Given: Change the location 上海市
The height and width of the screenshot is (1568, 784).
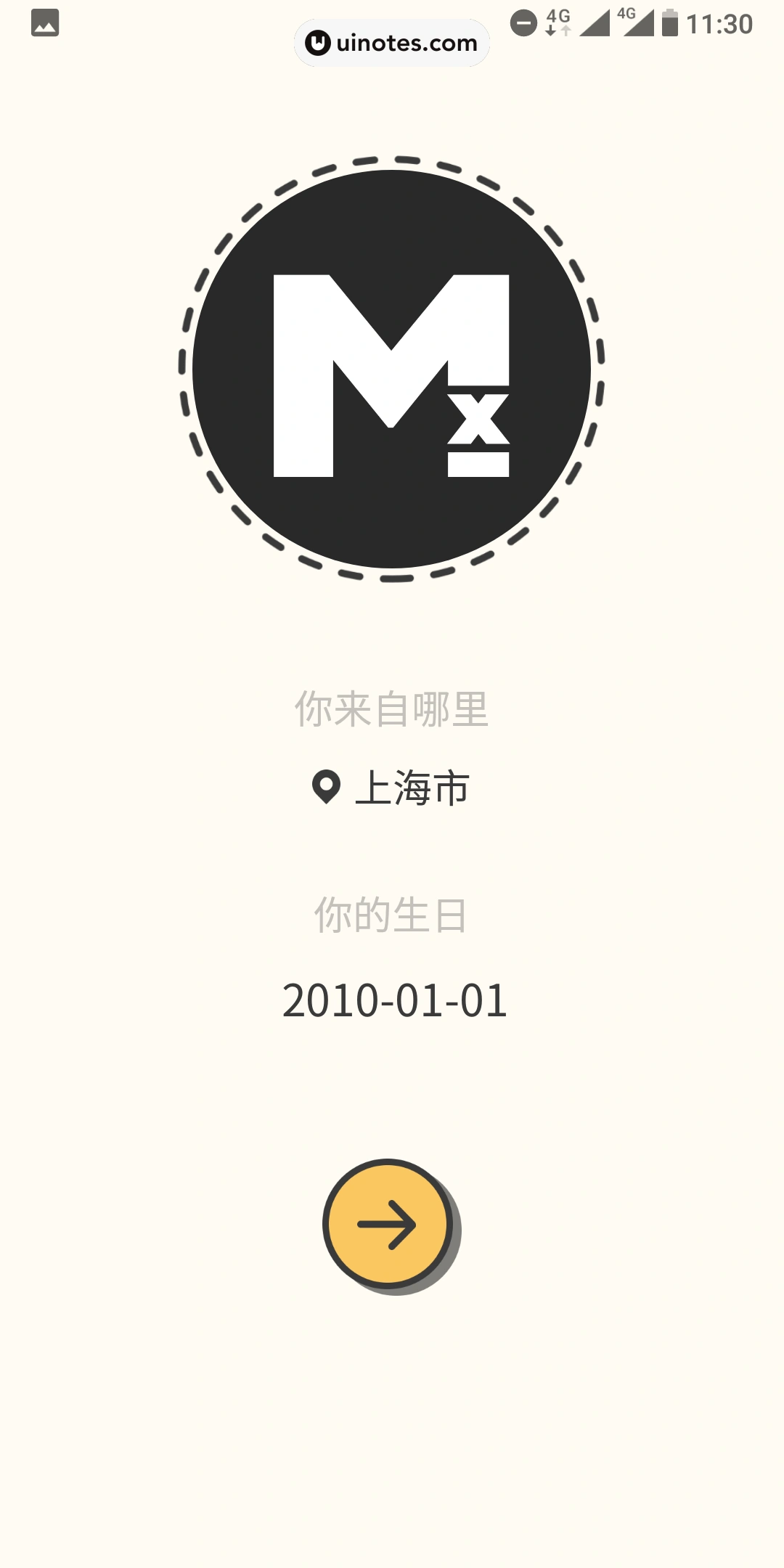Looking at the screenshot, I should (392, 788).
